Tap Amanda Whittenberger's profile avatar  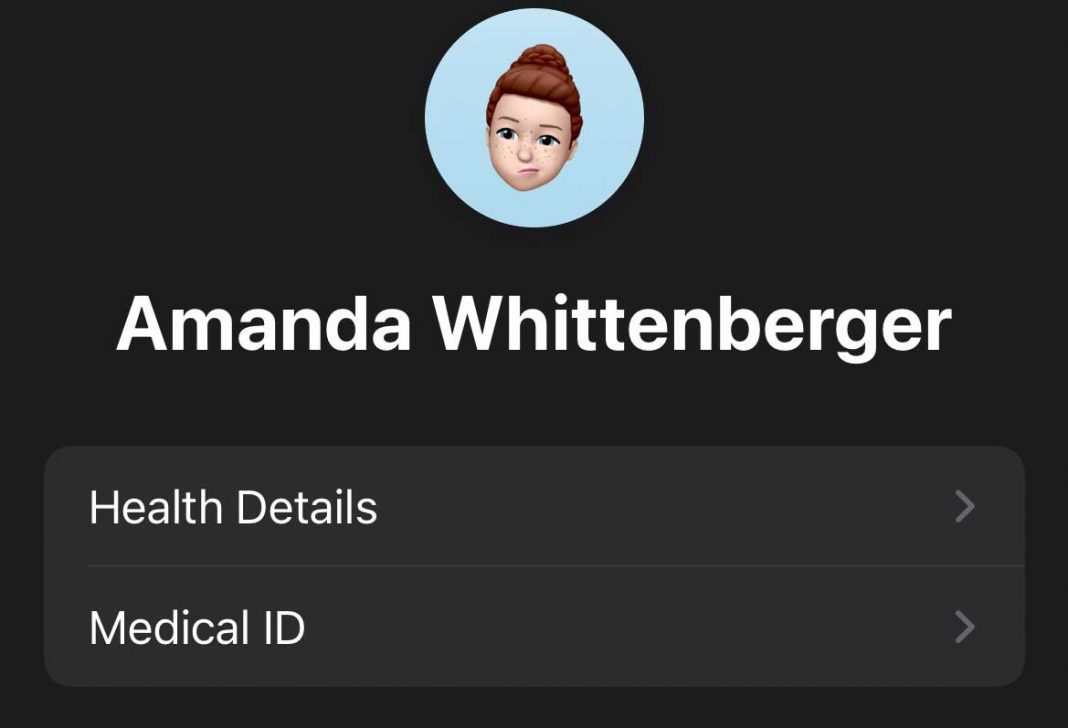pos(534,118)
